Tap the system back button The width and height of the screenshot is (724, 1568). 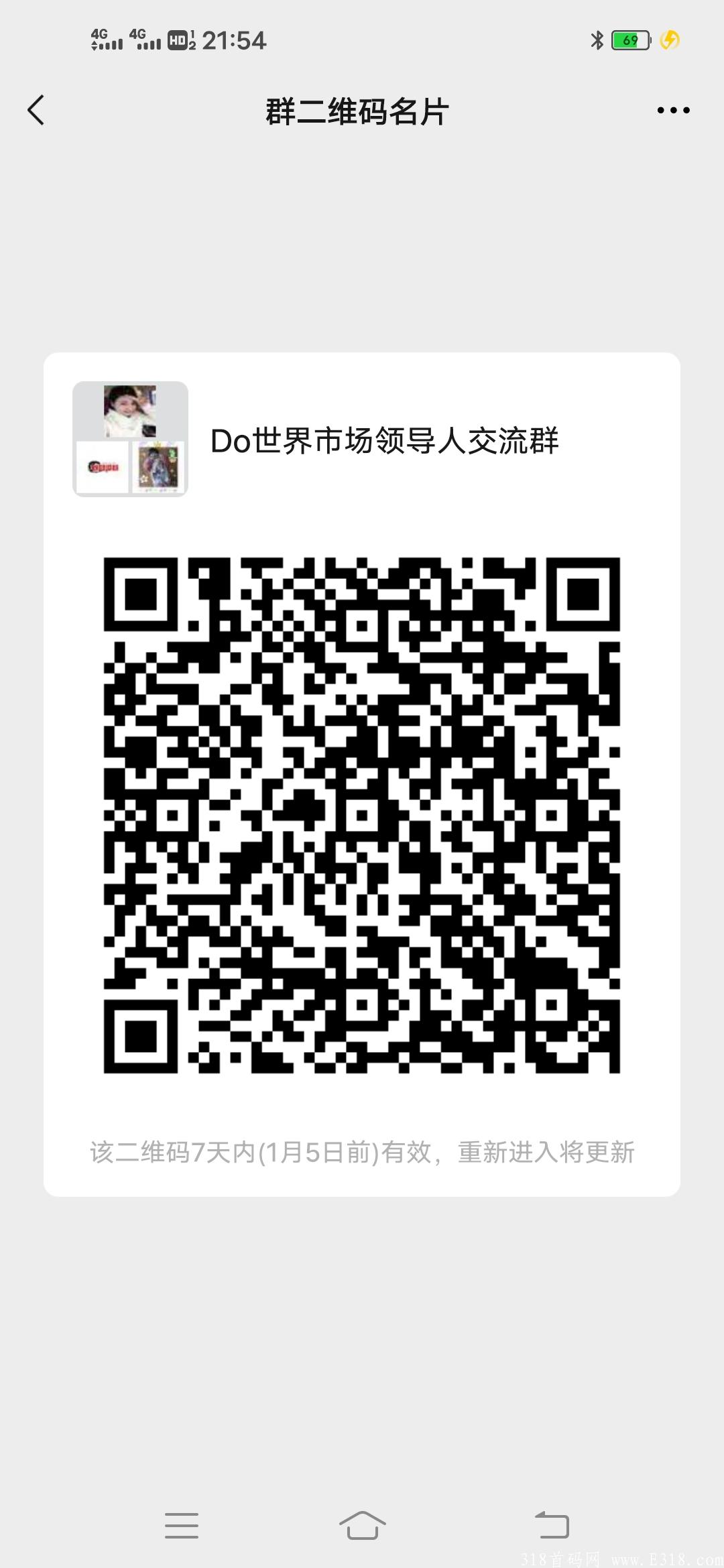click(x=552, y=1525)
